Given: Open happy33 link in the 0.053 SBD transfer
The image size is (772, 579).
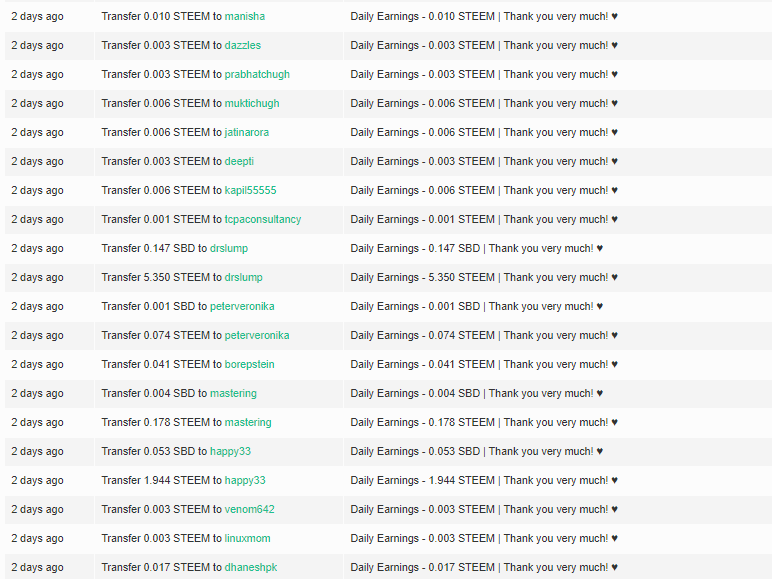Looking at the screenshot, I should tap(230, 452).
